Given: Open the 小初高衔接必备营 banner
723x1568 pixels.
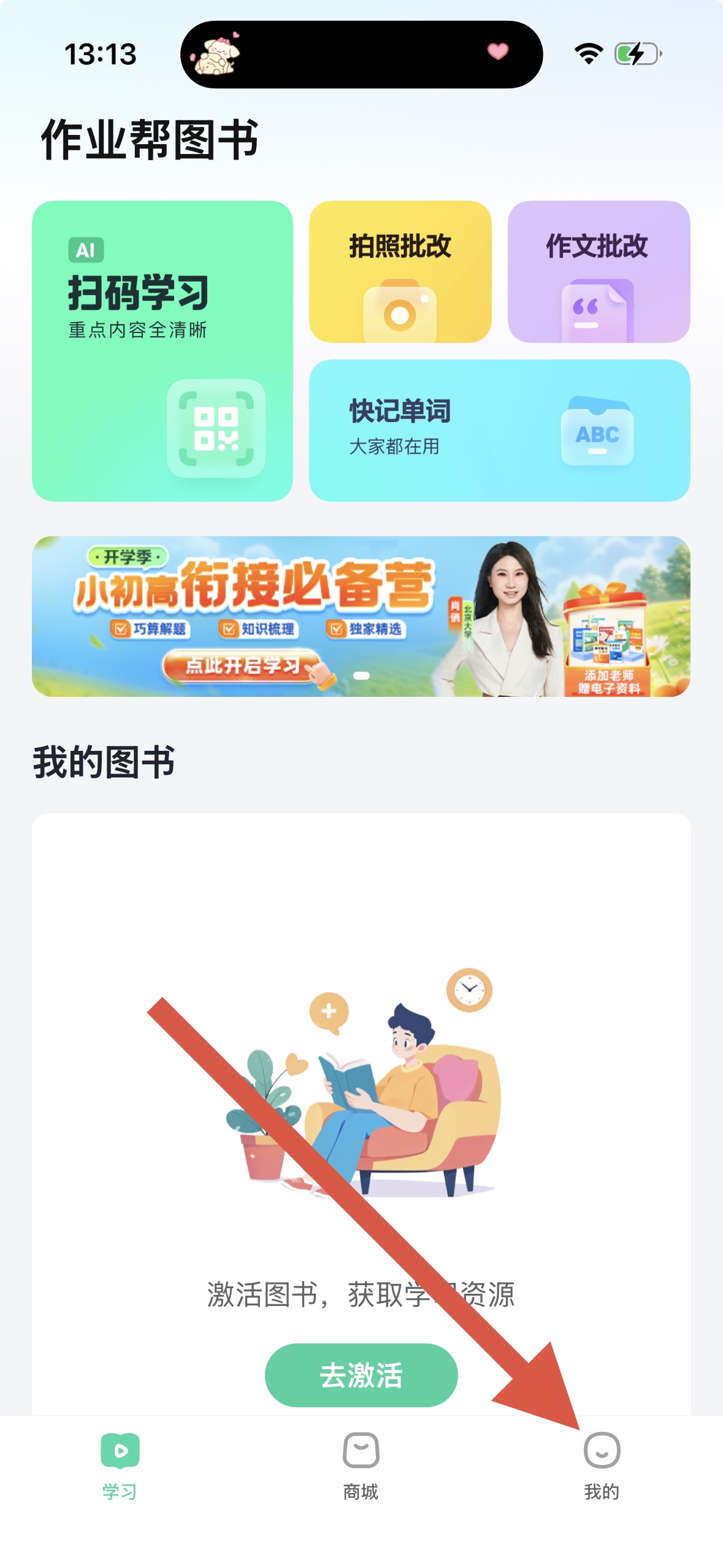Looking at the screenshot, I should [361, 616].
